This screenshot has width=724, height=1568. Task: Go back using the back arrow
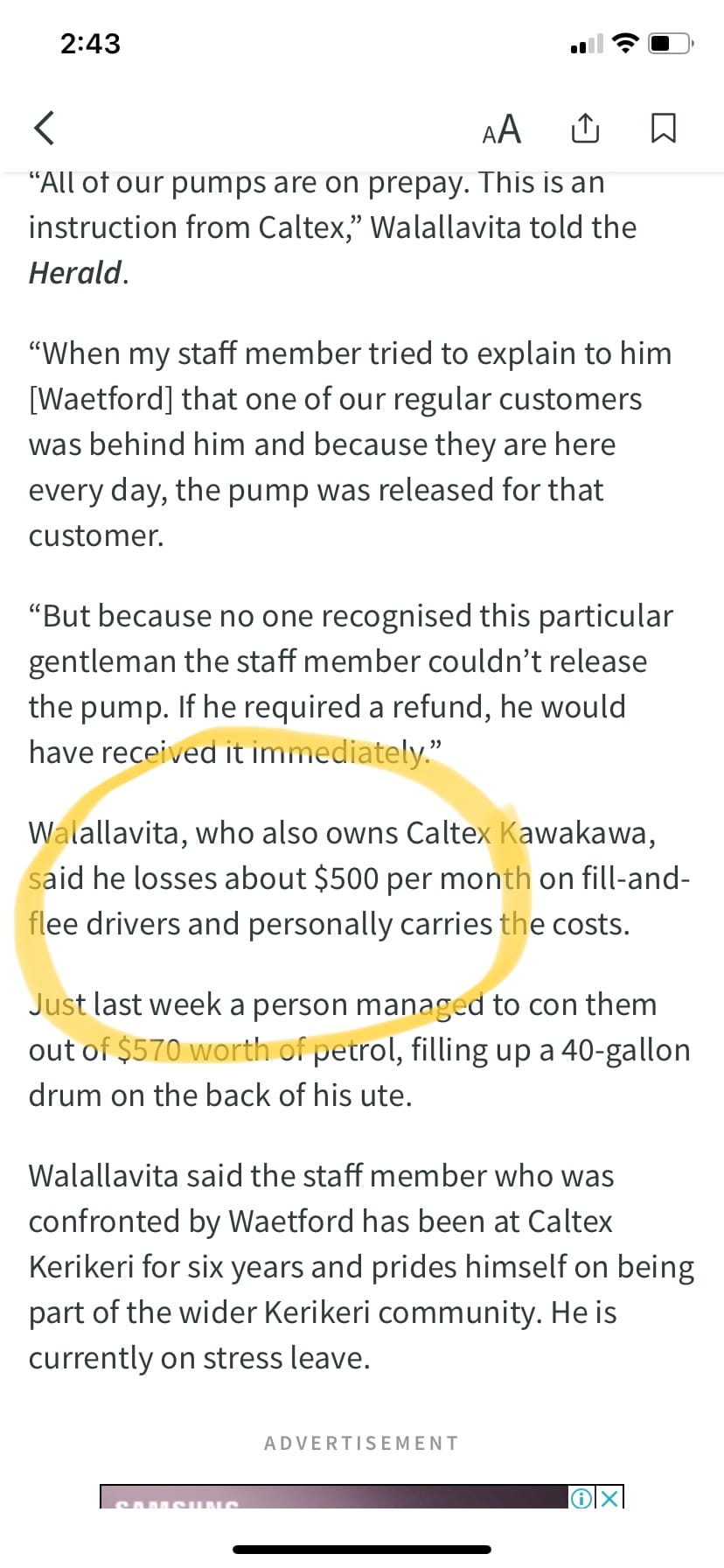pyautogui.click(x=45, y=129)
